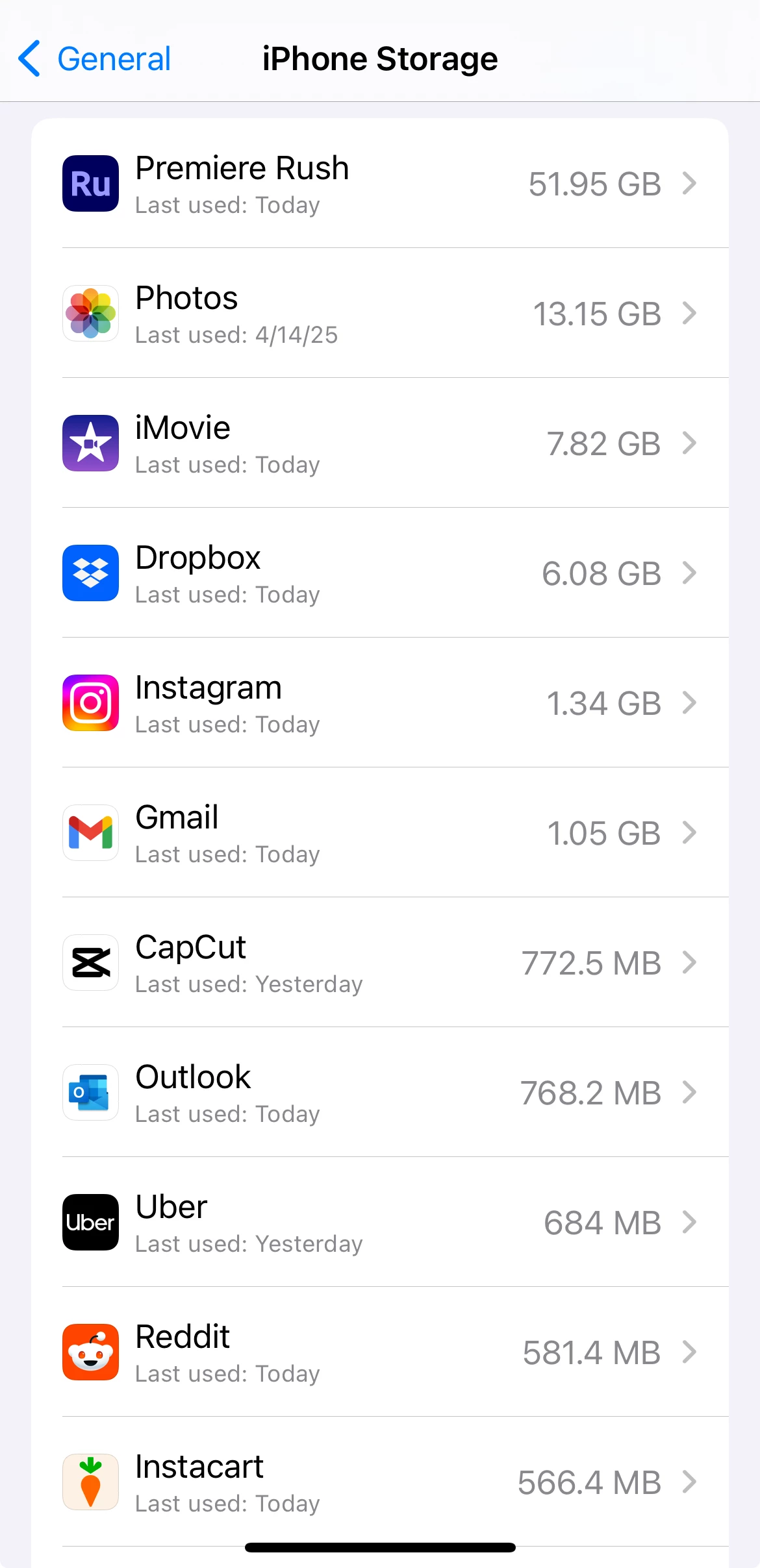View Photos storage usage

379,314
